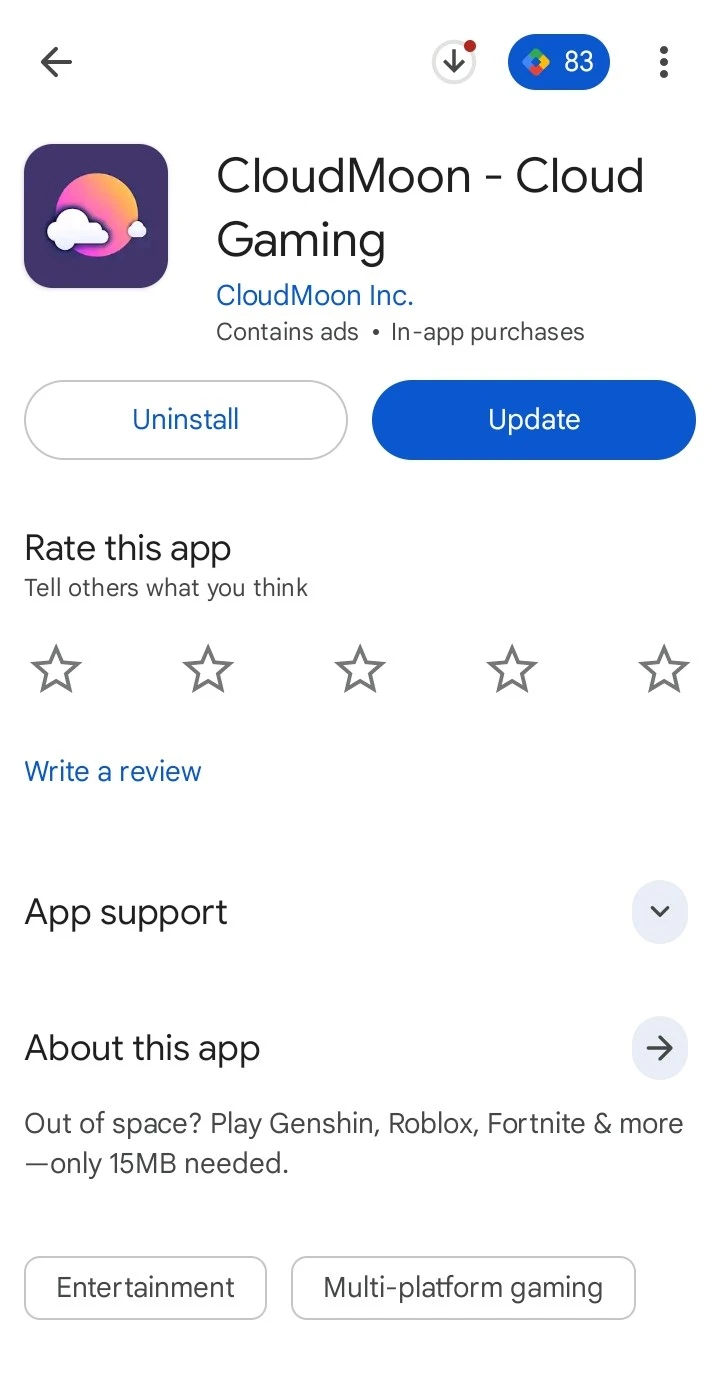Screen dimensions: 720x1373
Task: Open the three-dot overflow menu
Action: pos(663,62)
